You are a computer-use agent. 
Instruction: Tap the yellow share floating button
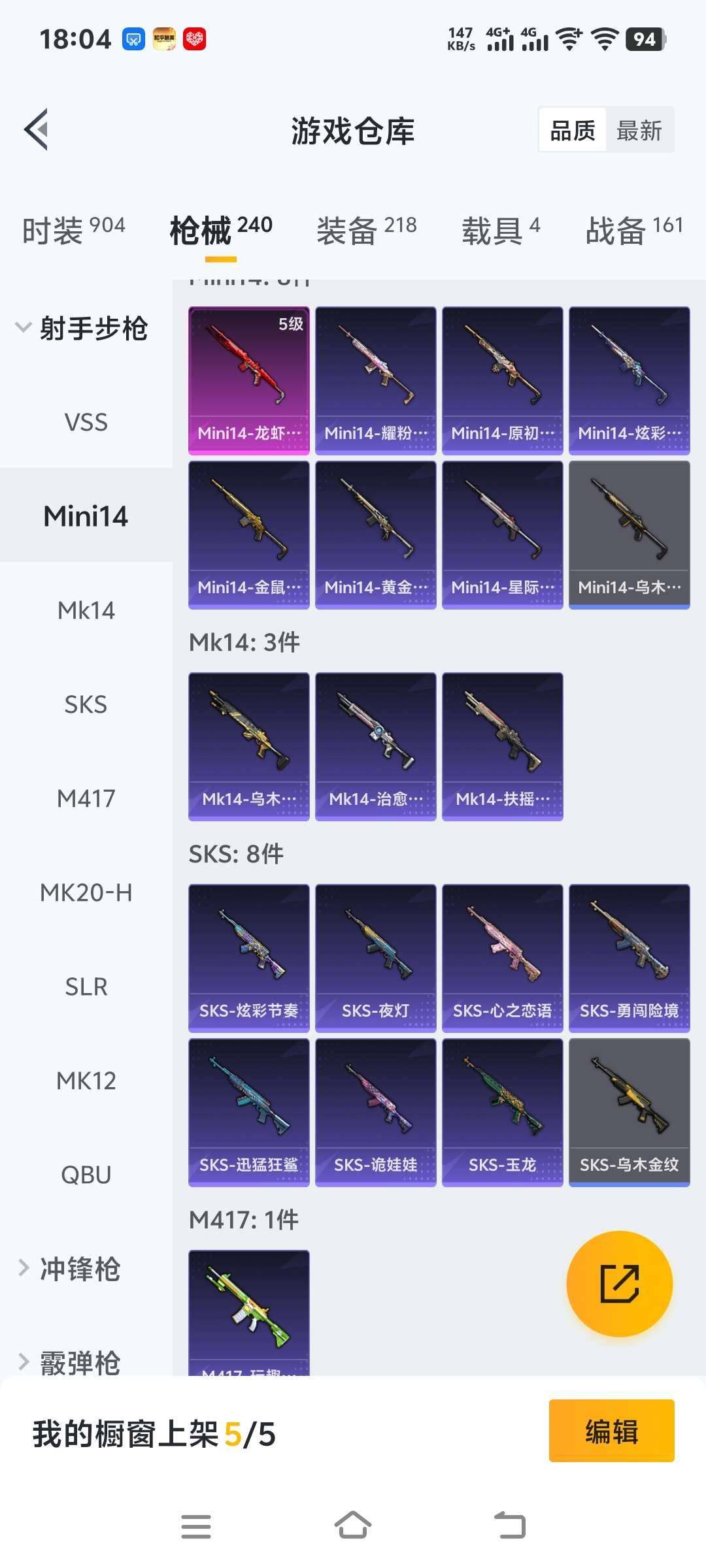[x=619, y=1284]
